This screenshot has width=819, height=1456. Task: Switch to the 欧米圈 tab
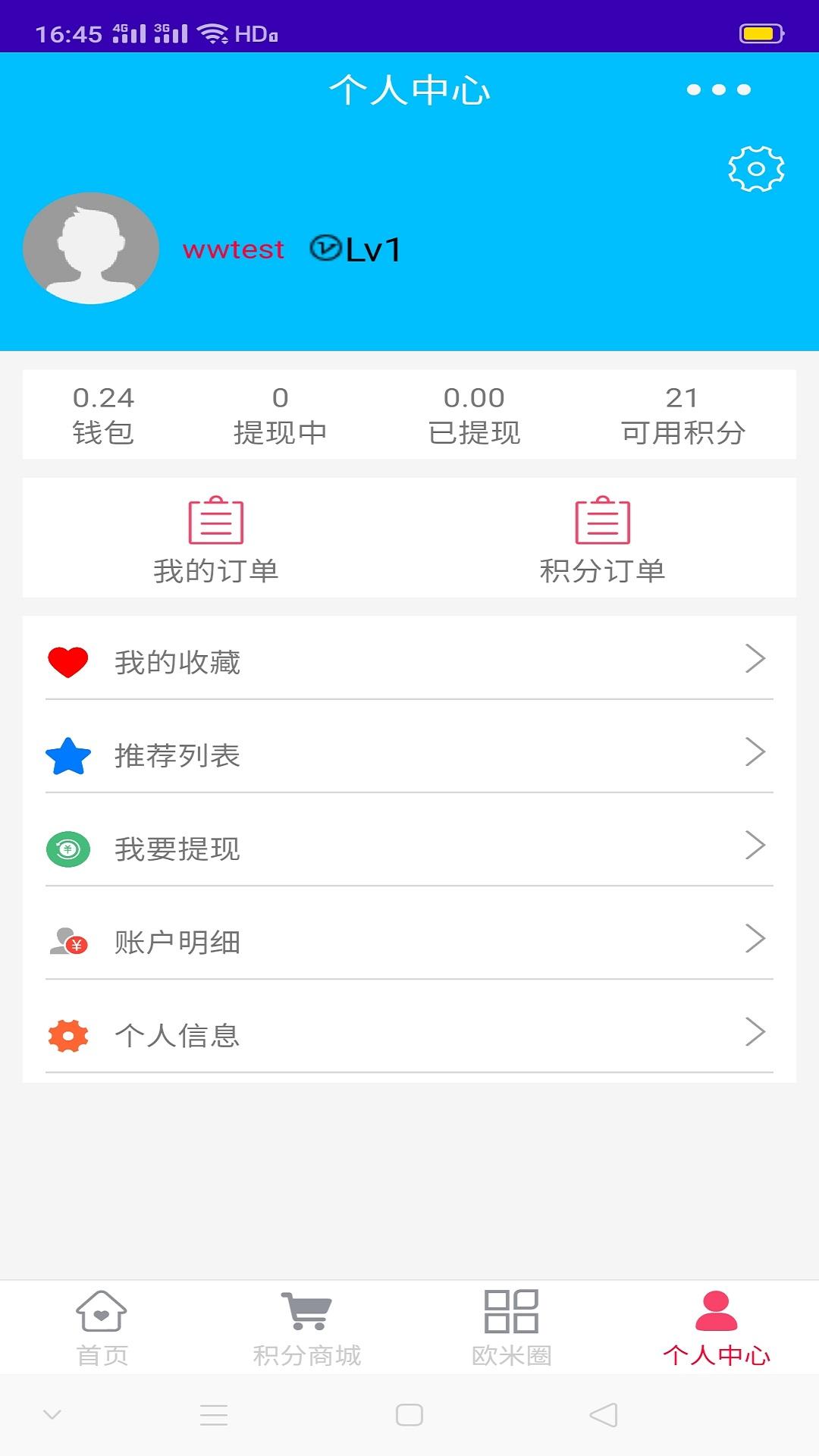click(512, 1328)
